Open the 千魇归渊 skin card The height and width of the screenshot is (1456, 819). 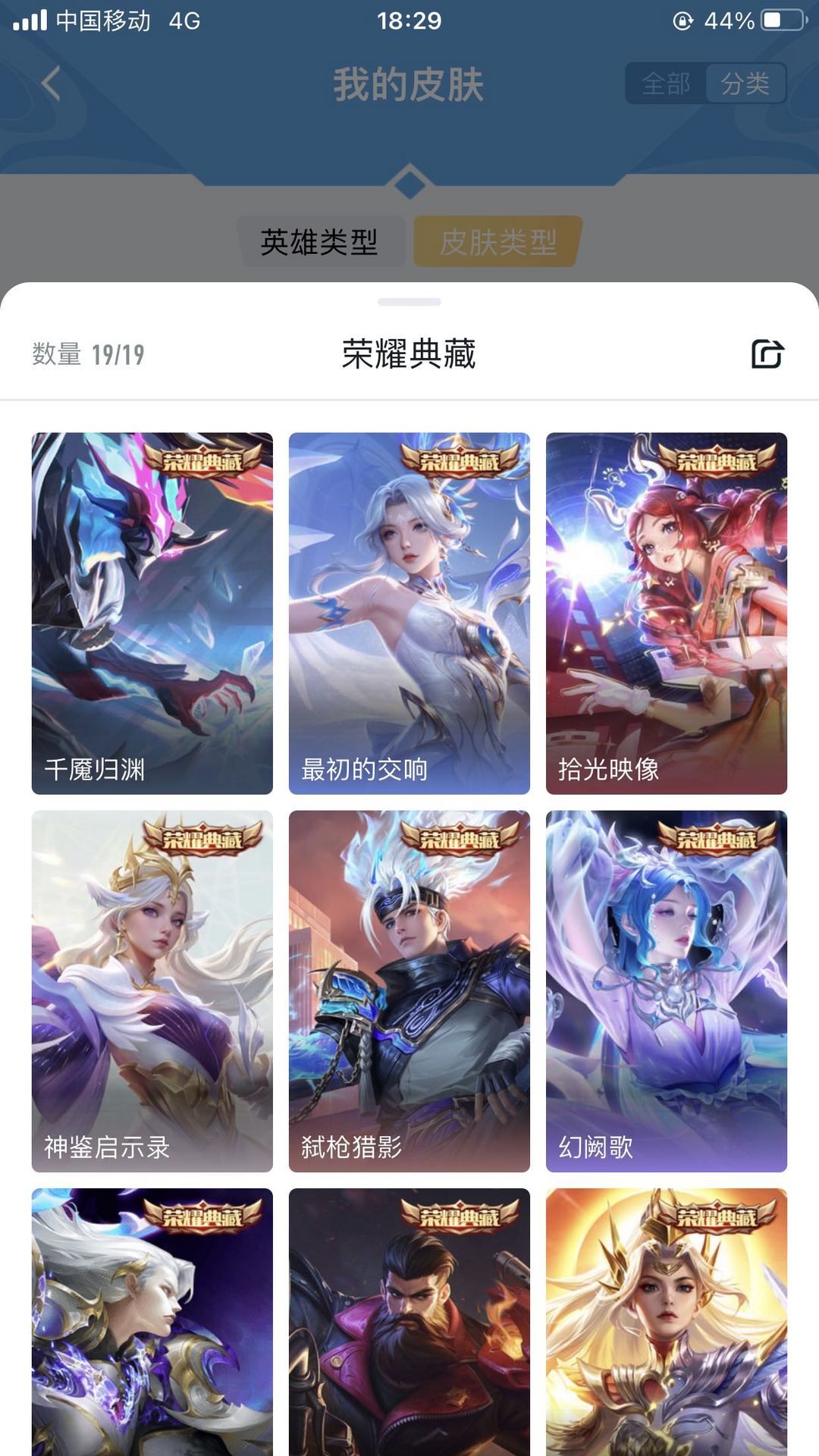152,613
